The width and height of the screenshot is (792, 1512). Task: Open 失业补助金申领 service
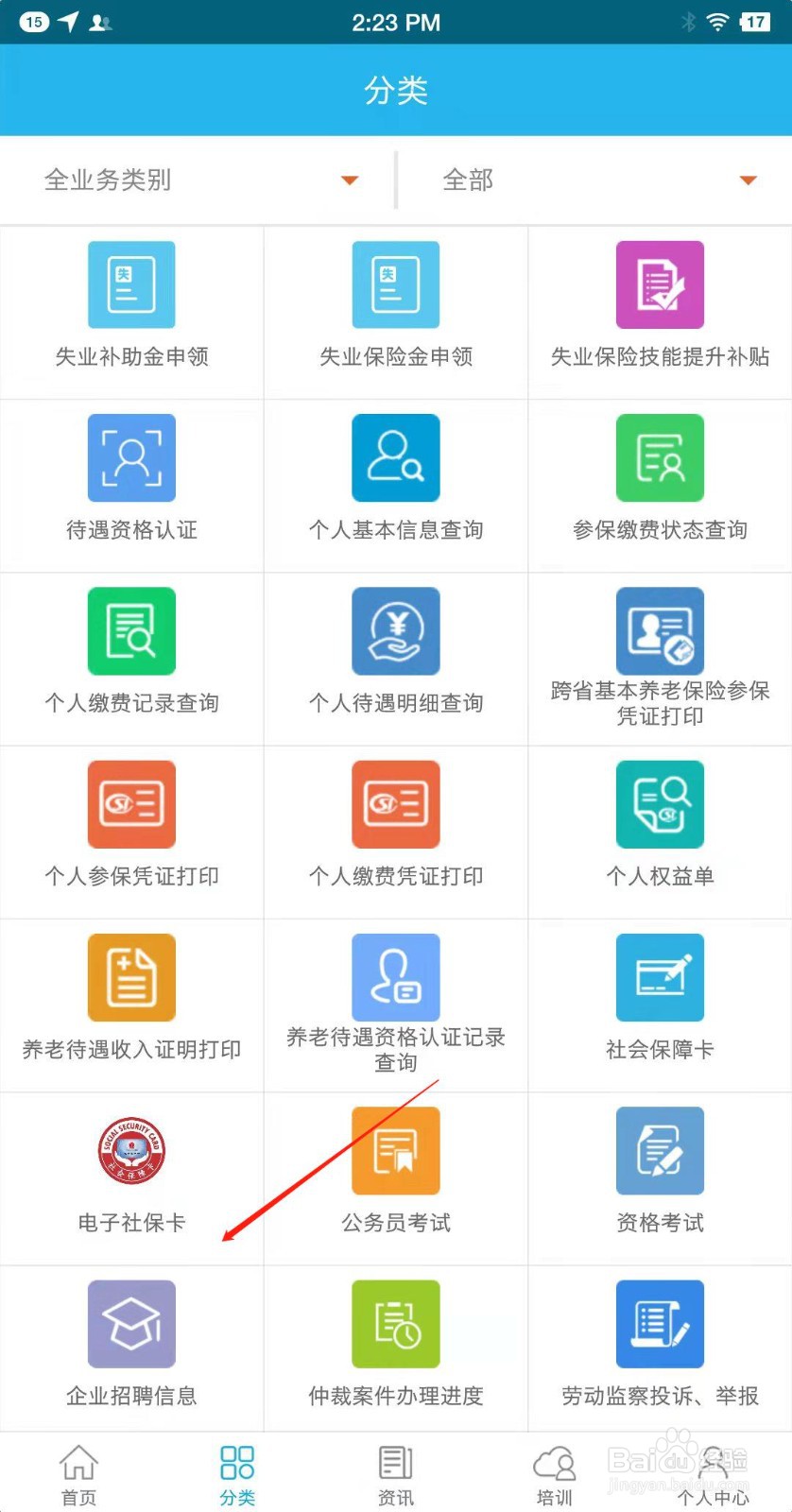coord(131,312)
